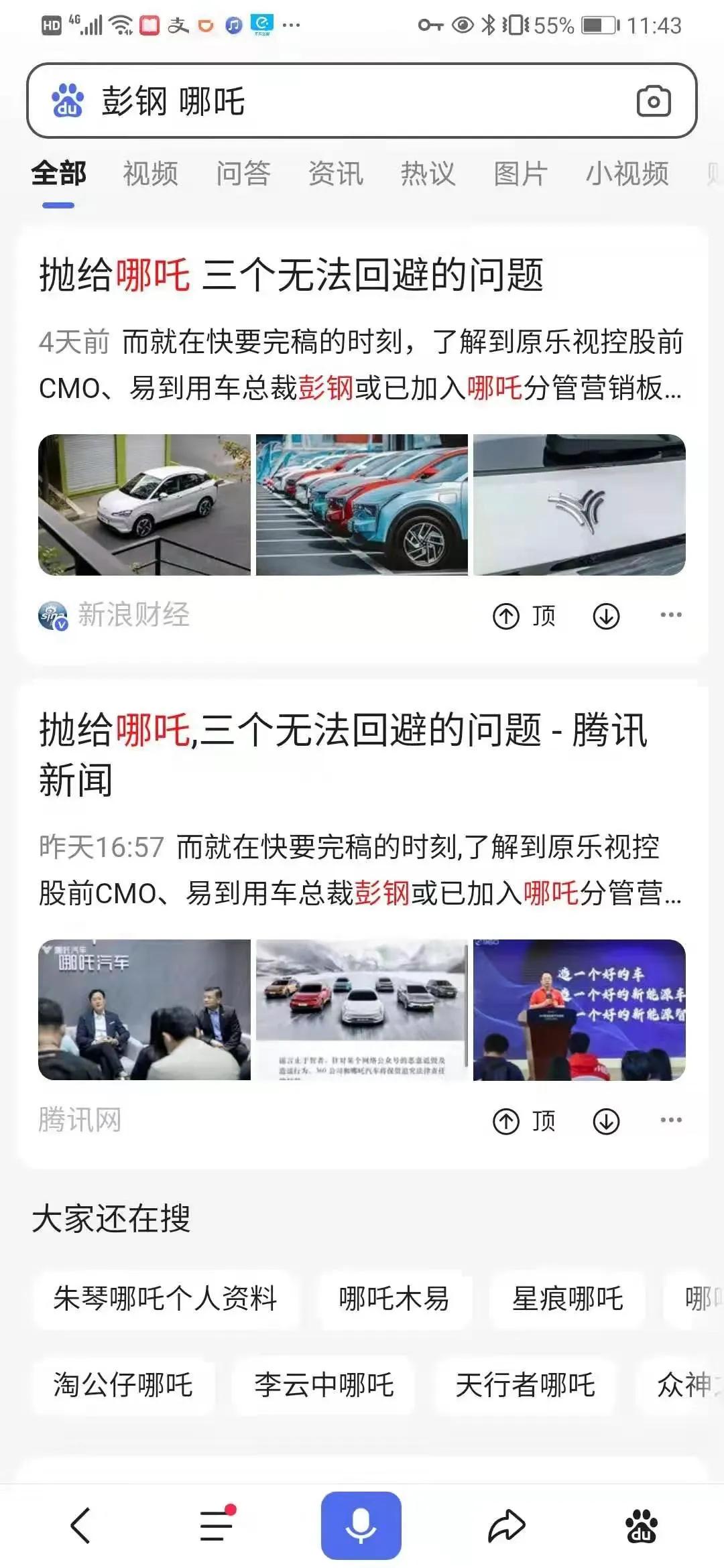Open camera image search in search bar

pyautogui.click(x=653, y=101)
